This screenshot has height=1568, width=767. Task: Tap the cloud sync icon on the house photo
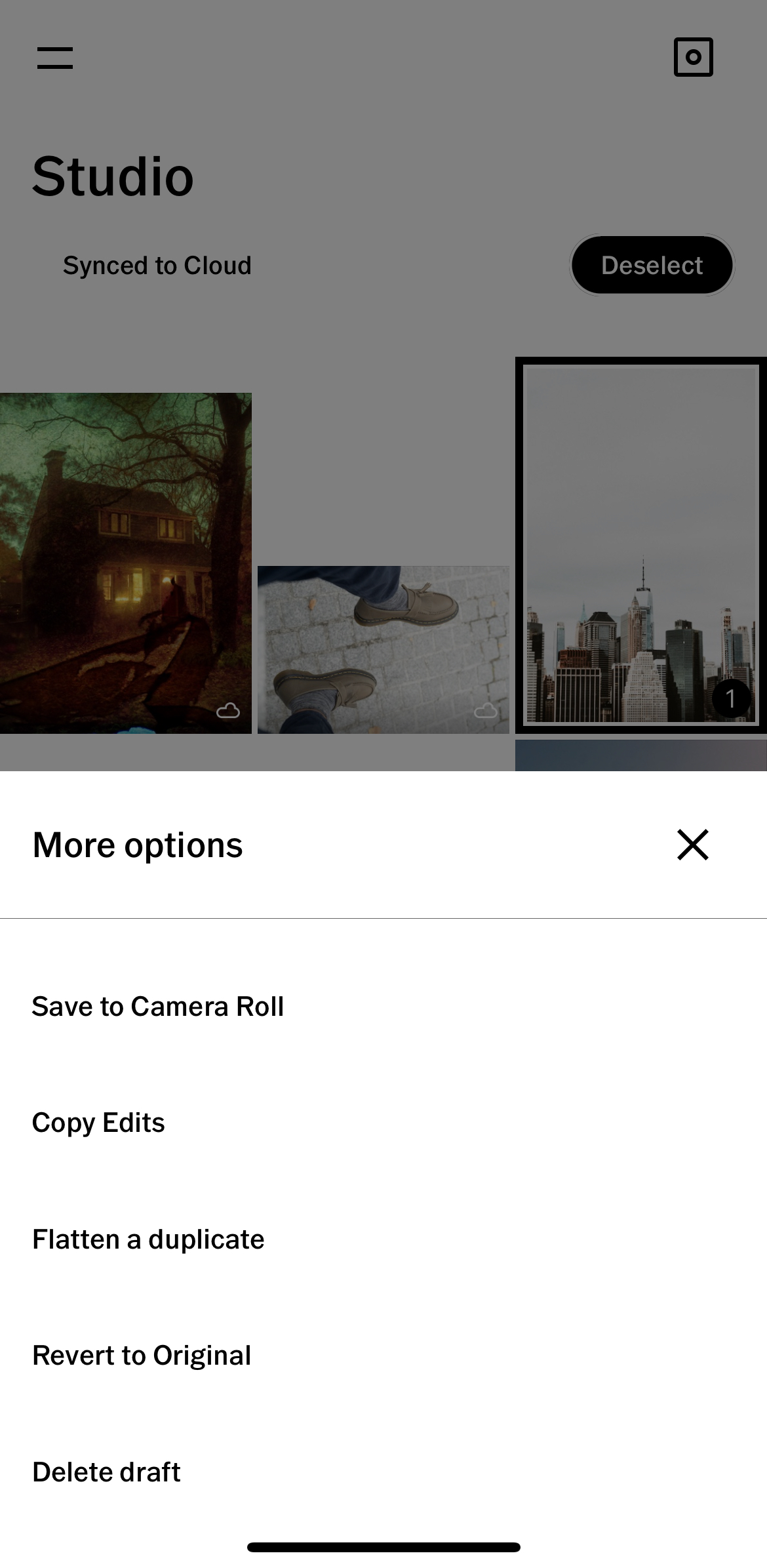click(229, 710)
